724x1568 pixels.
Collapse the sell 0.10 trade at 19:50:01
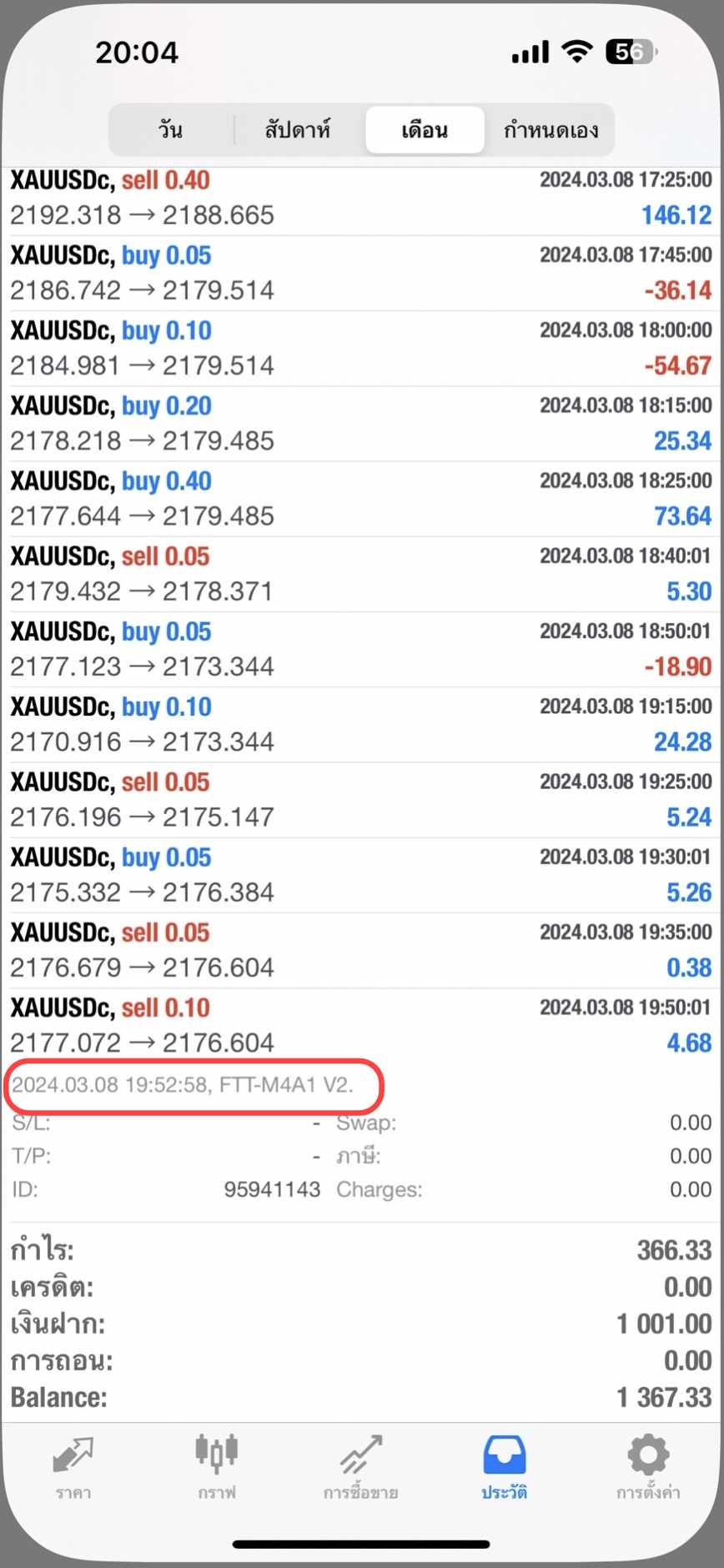pos(362,1026)
